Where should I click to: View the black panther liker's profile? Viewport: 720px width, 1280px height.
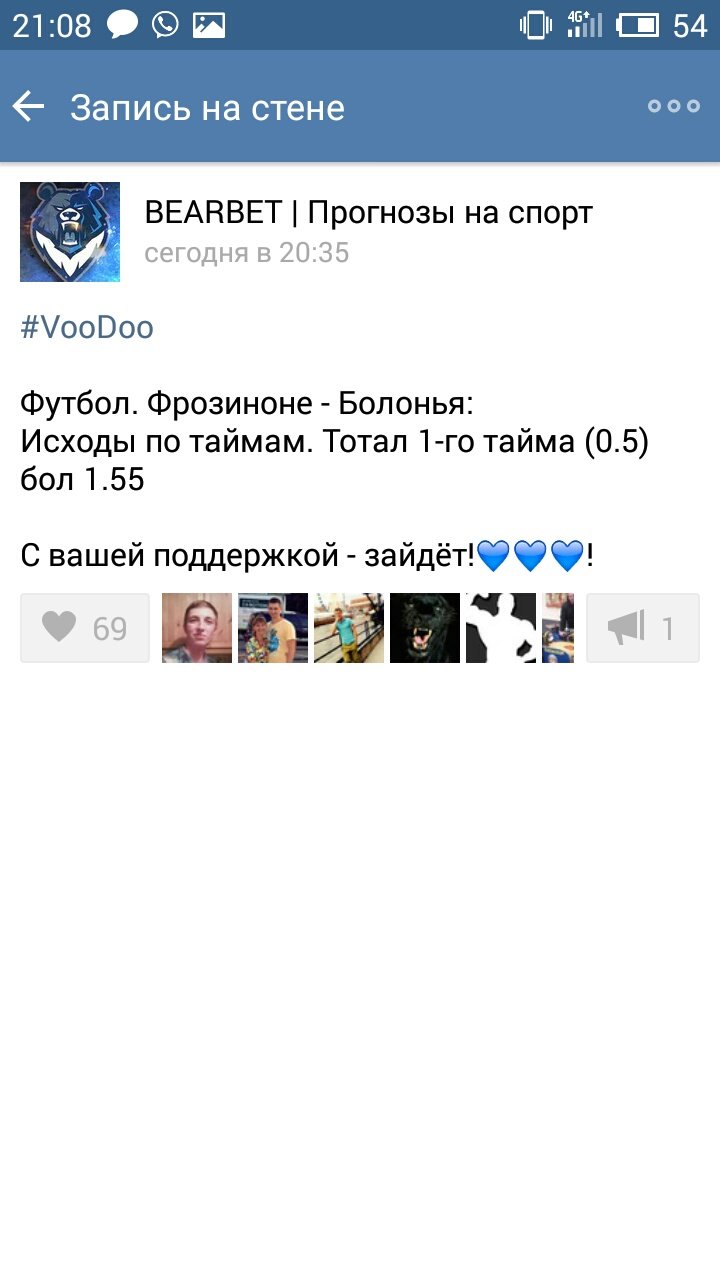(425, 628)
